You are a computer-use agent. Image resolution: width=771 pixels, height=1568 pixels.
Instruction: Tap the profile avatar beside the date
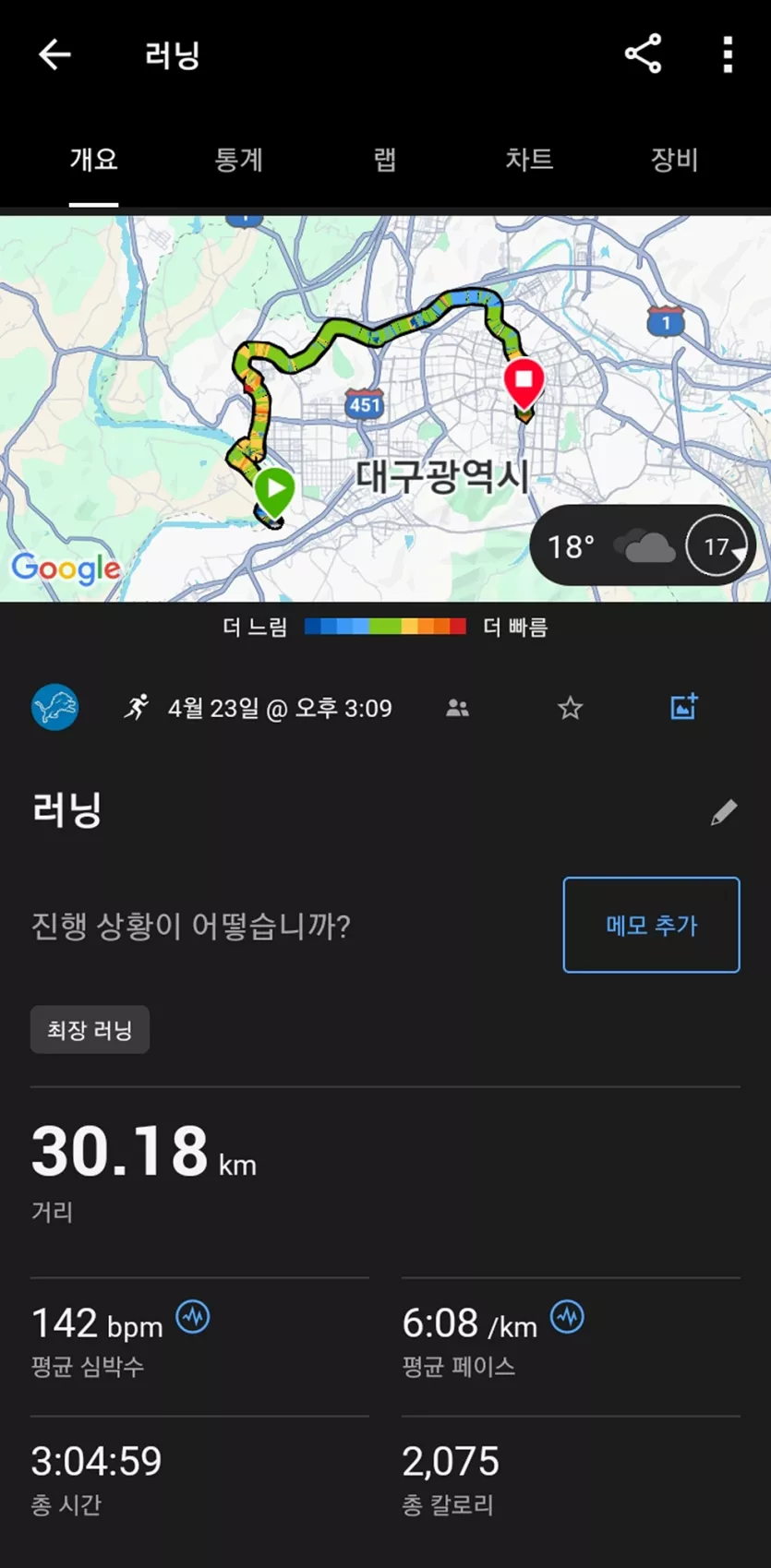(x=54, y=708)
